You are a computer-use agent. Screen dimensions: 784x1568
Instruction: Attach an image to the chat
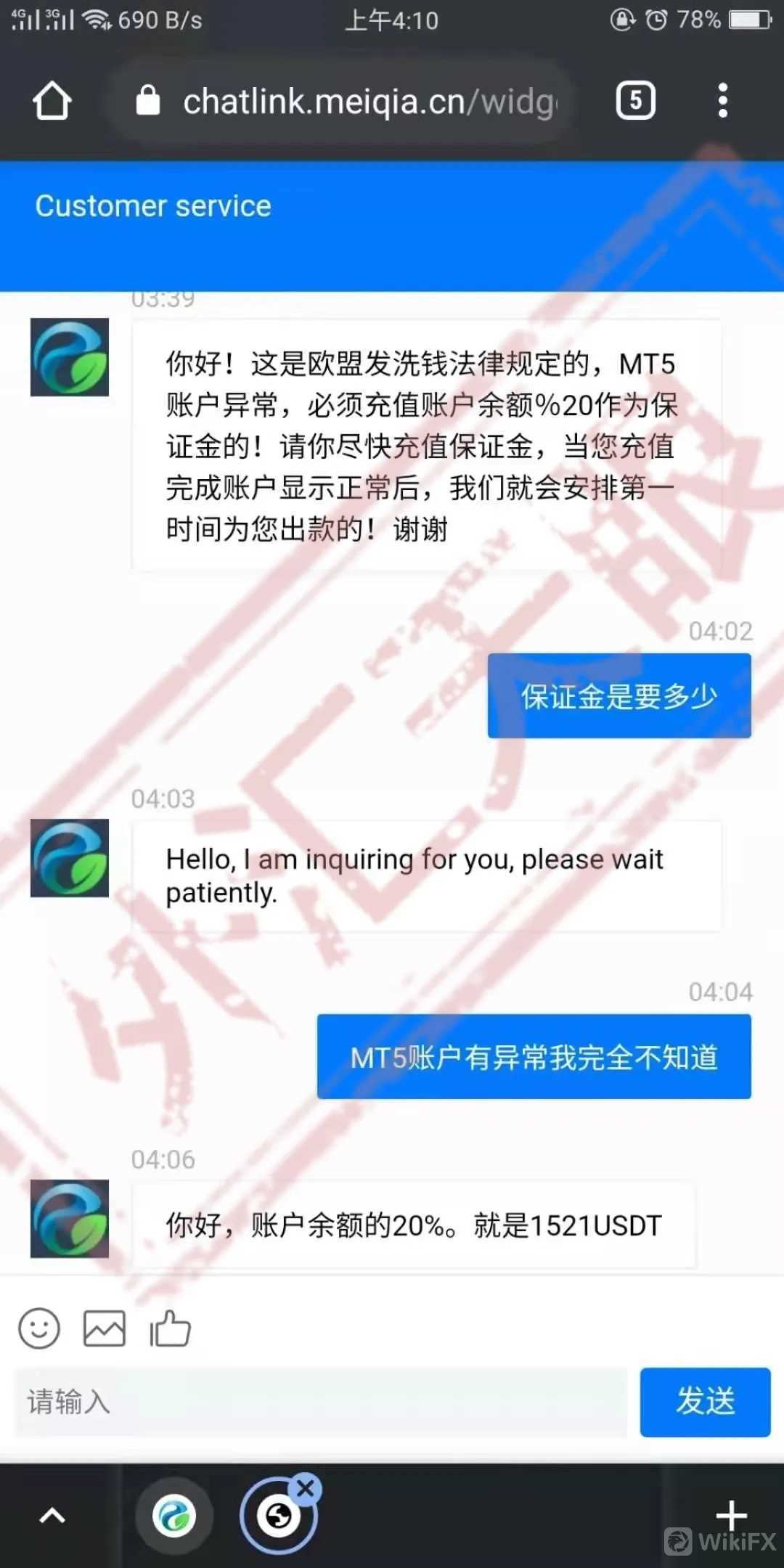(104, 1328)
